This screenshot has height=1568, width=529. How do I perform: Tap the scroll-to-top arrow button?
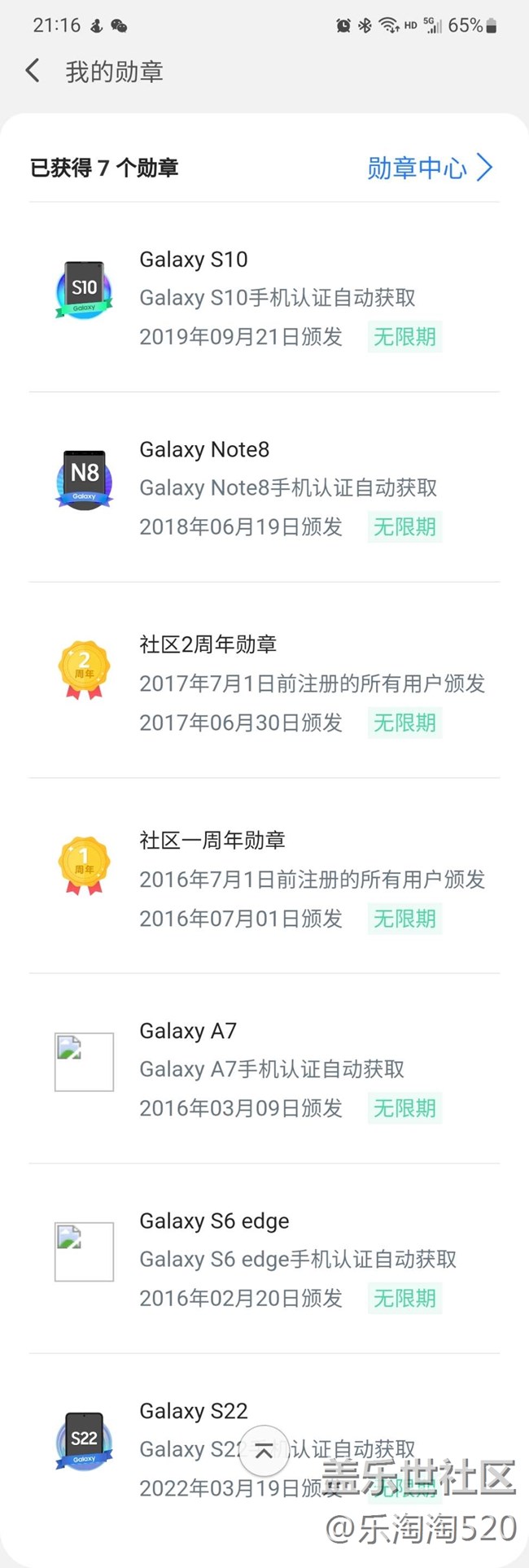[x=264, y=1450]
